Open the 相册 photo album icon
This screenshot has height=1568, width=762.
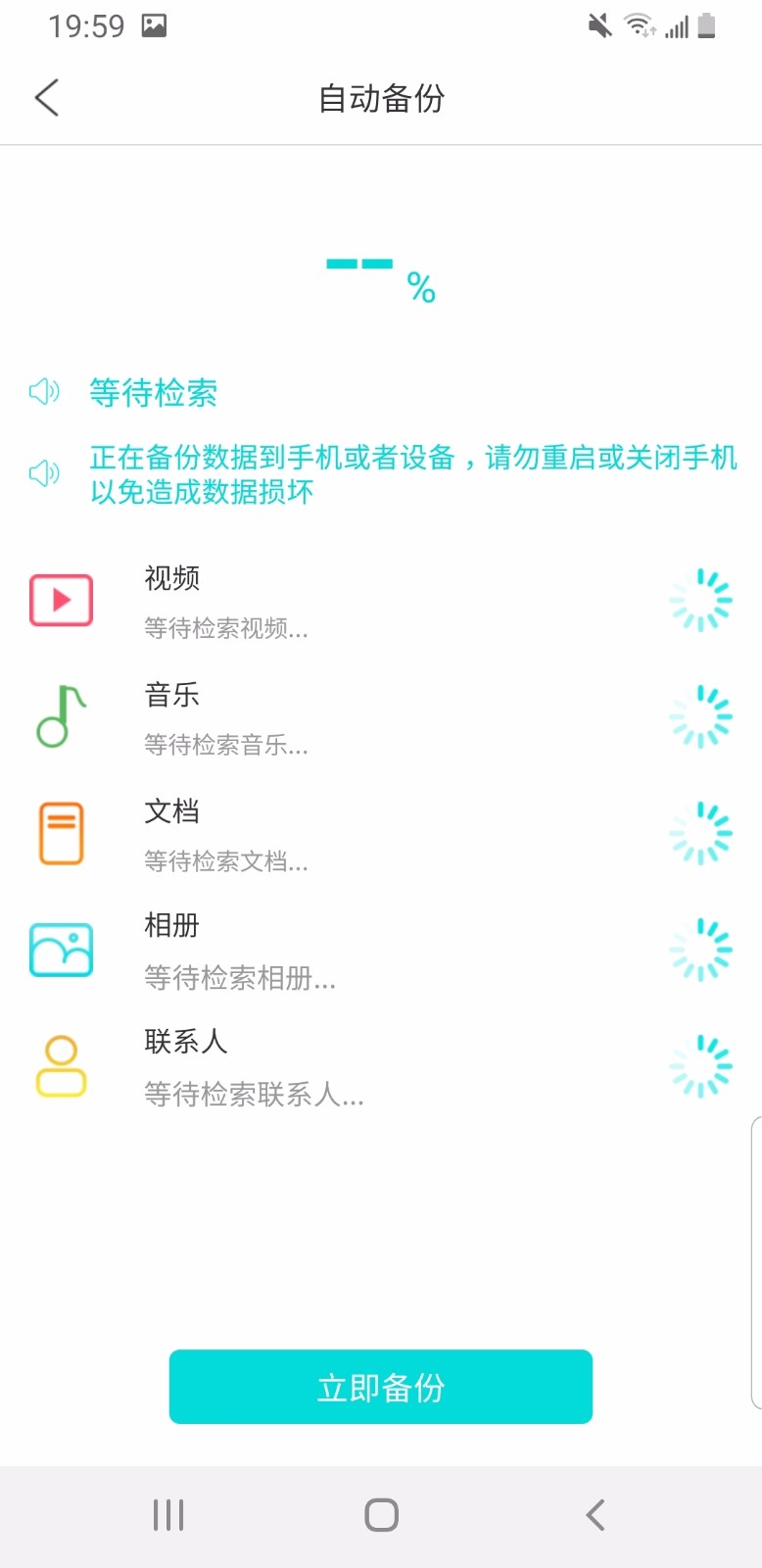61,949
